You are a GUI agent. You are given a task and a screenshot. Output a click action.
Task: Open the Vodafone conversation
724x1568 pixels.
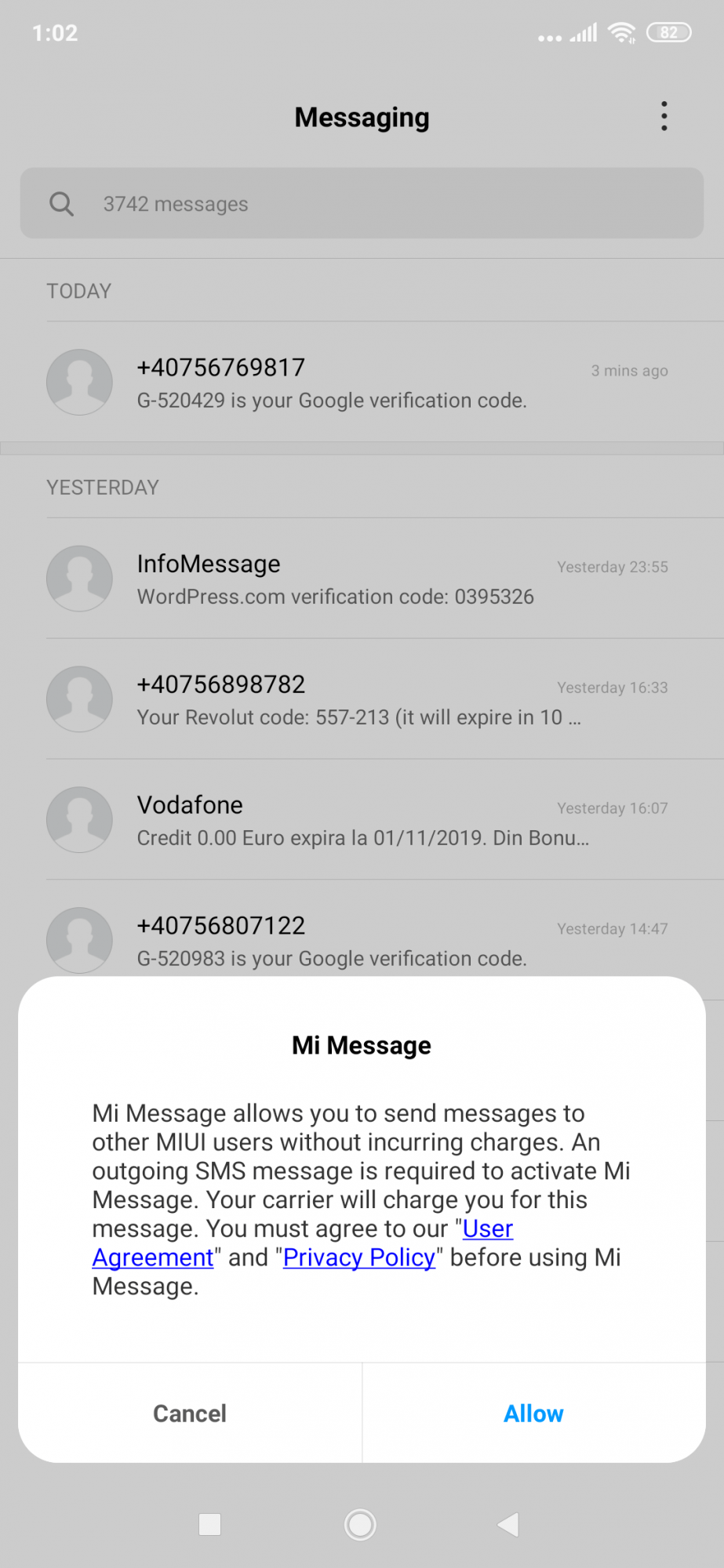(362, 821)
